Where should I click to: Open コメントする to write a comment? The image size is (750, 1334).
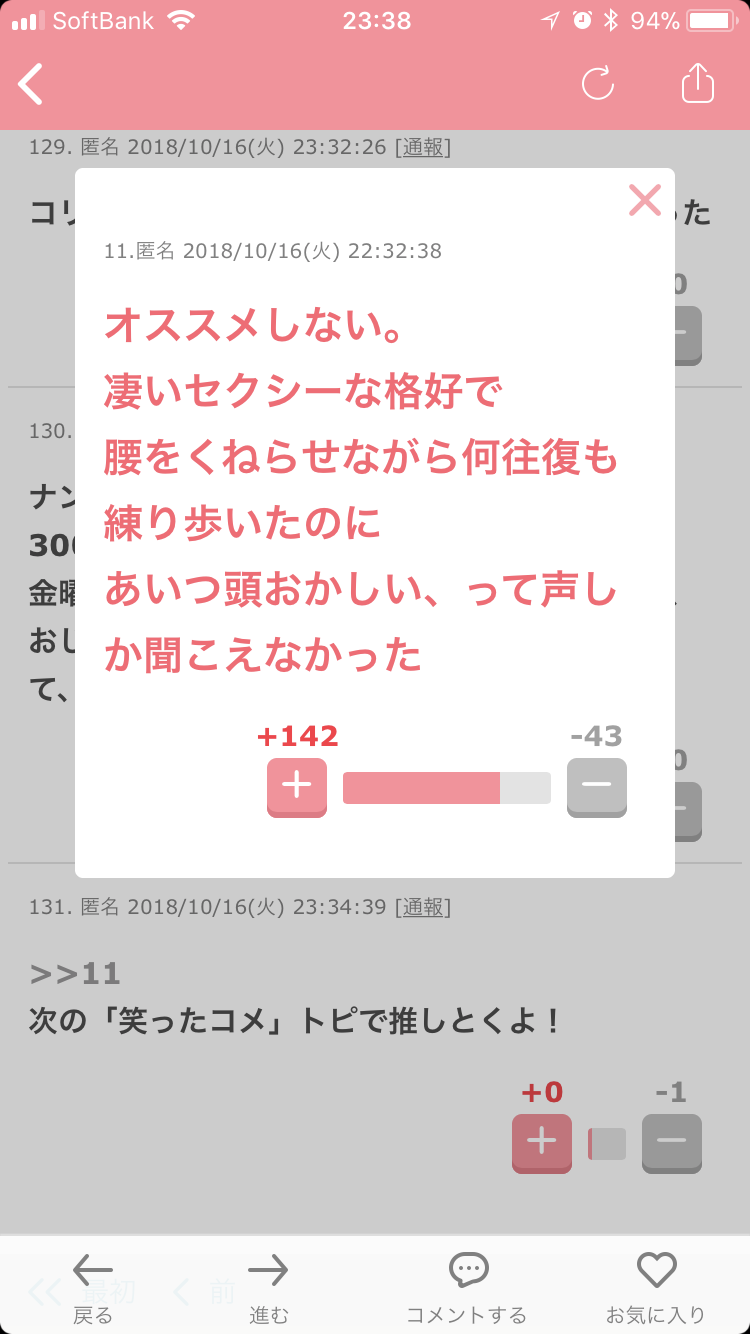(x=466, y=1287)
